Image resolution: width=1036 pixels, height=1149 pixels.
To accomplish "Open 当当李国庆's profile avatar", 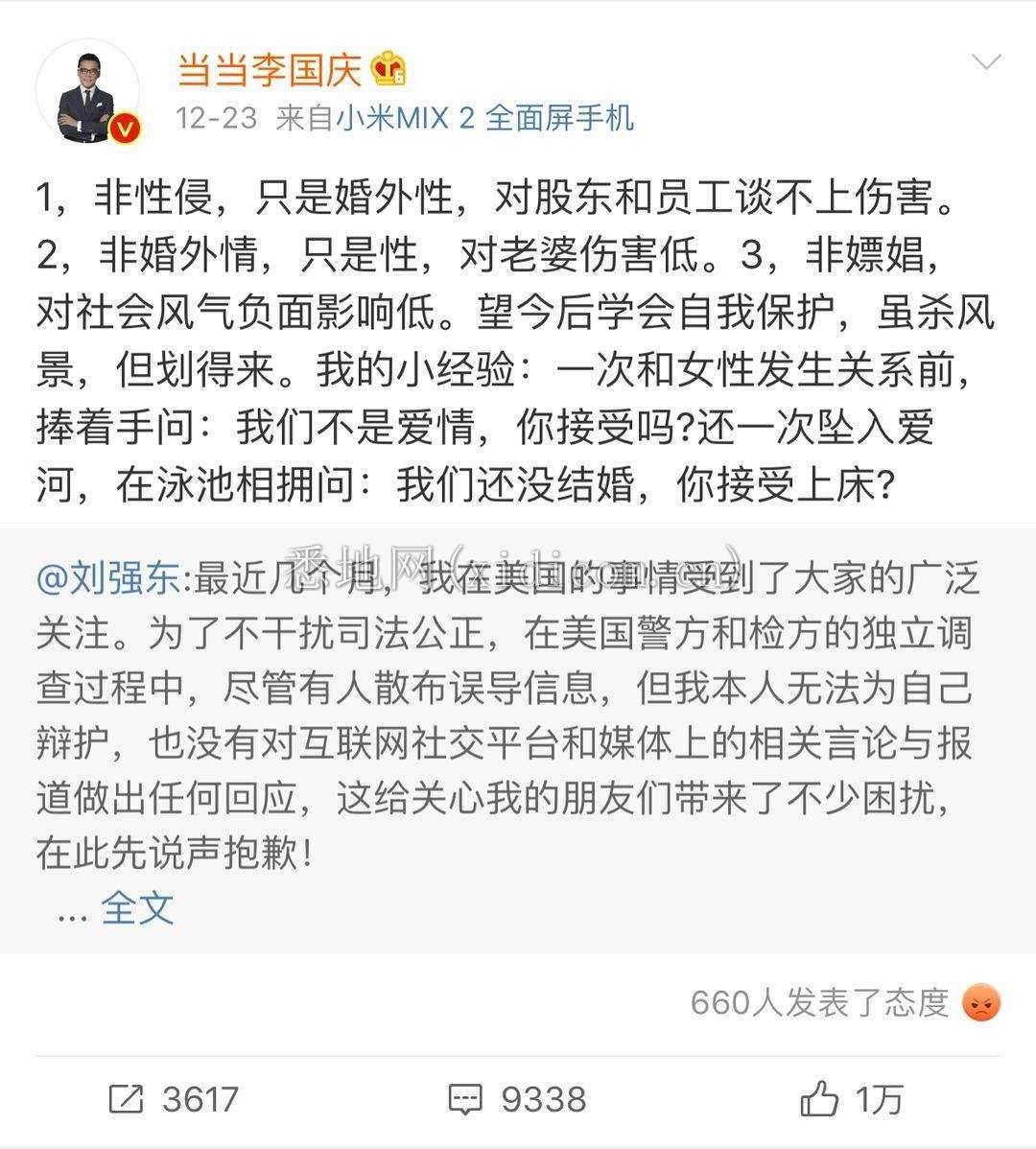I will tap(87, 93).
